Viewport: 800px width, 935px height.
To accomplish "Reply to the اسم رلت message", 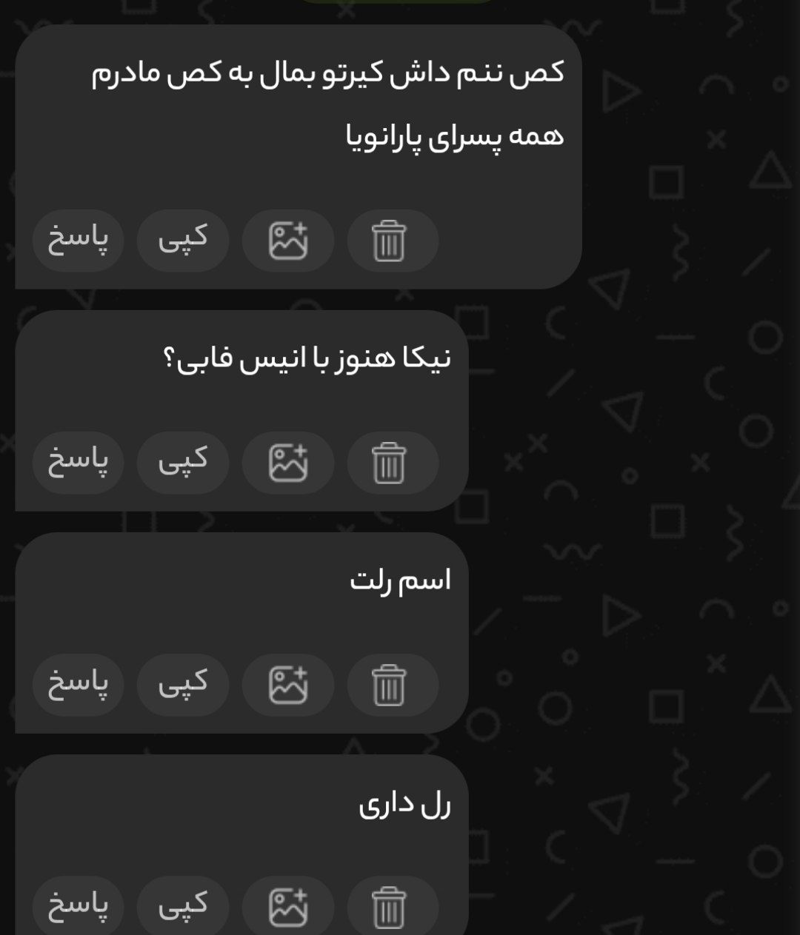I will 78,685.
